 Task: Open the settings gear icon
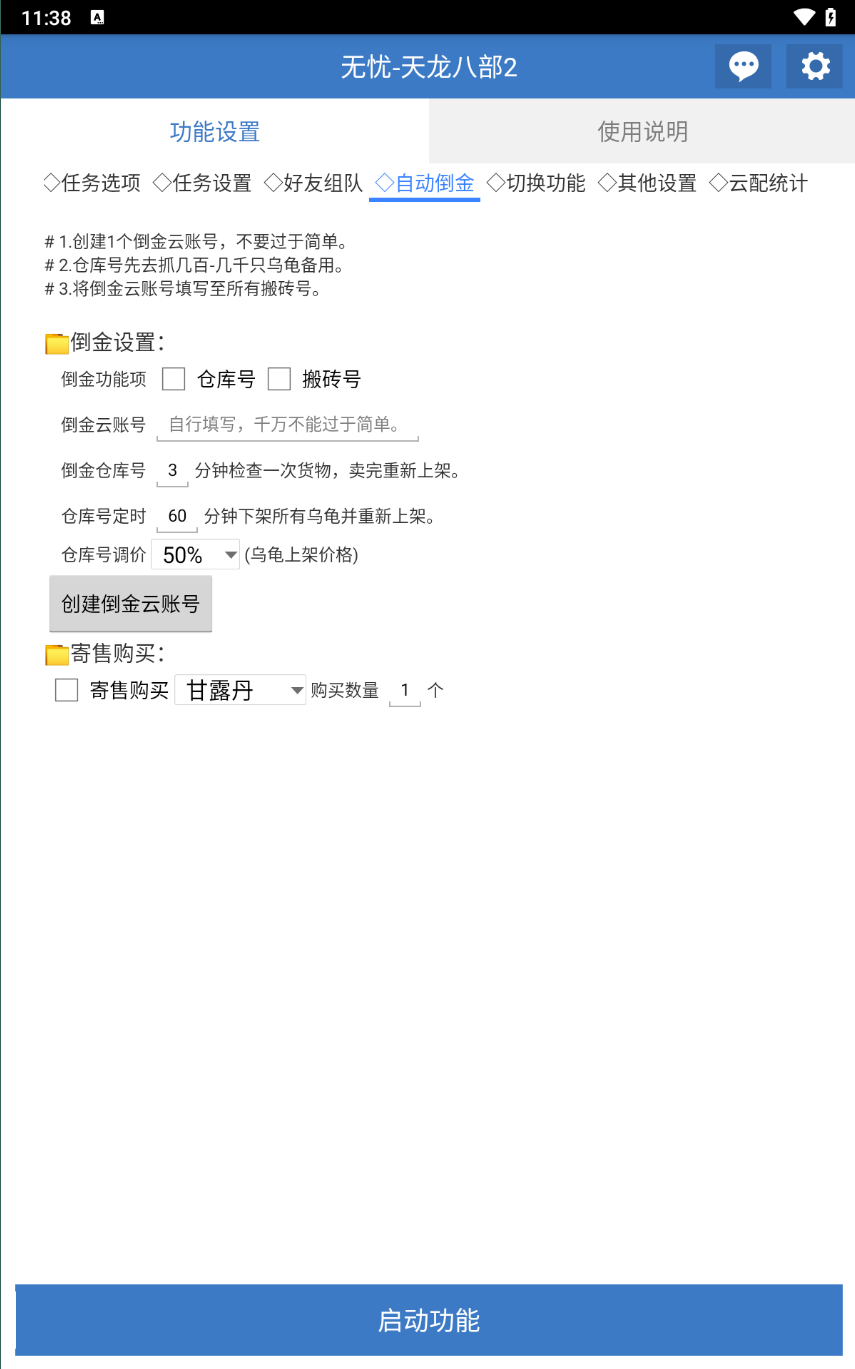click(x=815, y=67)
